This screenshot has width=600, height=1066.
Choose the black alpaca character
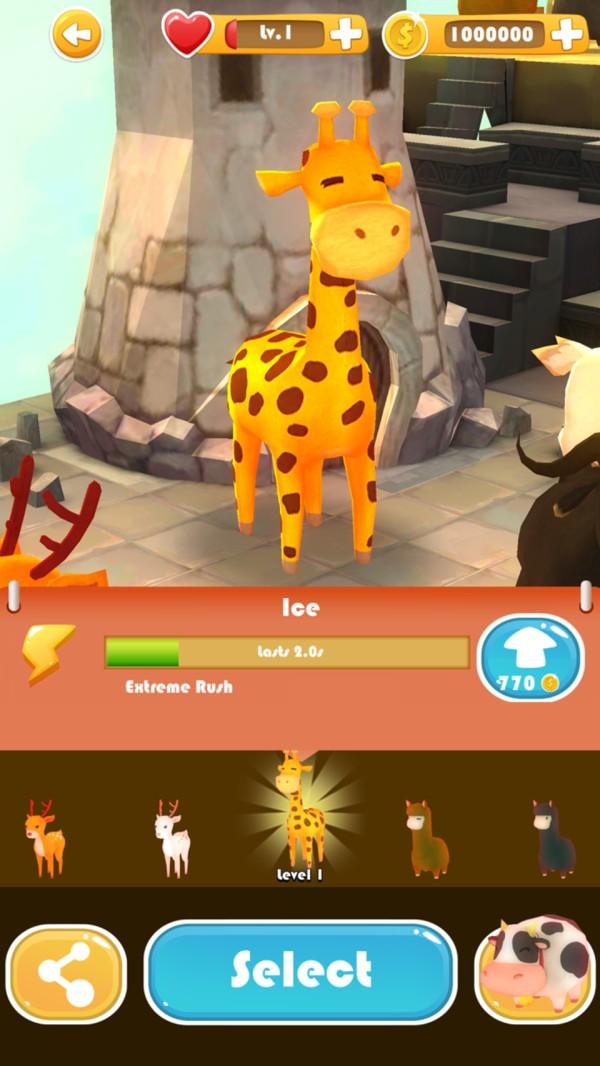(x=553, y=836)
